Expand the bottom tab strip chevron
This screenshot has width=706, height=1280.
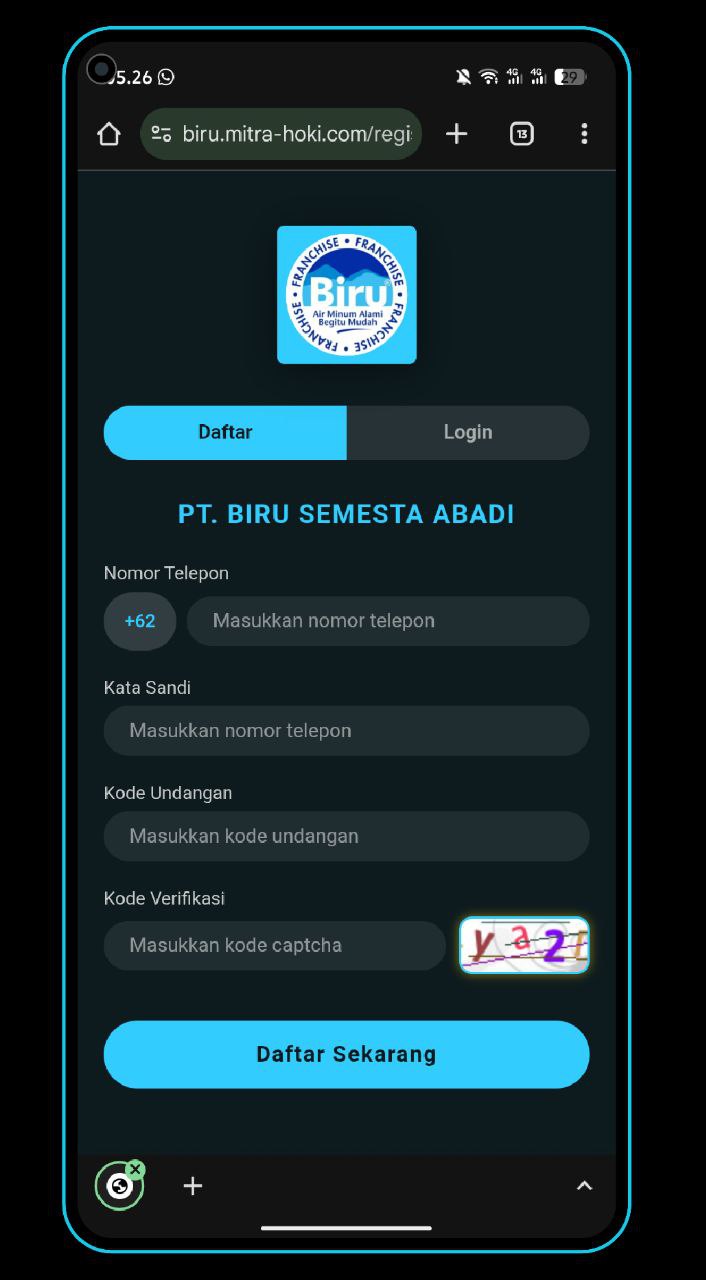[584, 1186]
